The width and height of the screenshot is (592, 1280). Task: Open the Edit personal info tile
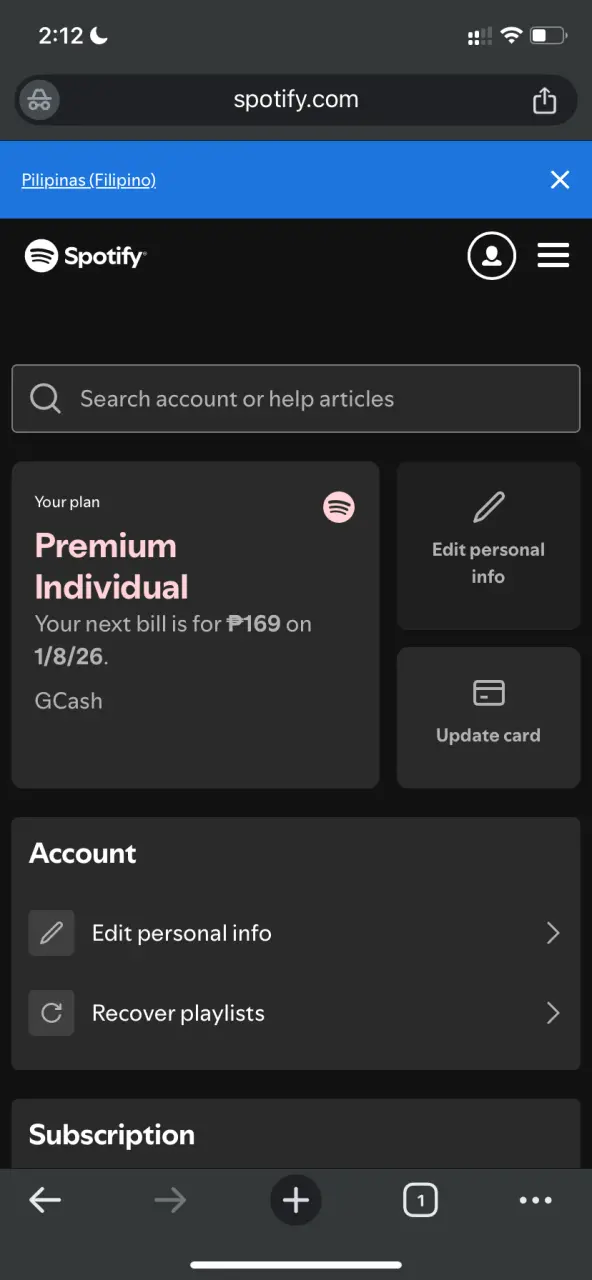coord(488,545)
